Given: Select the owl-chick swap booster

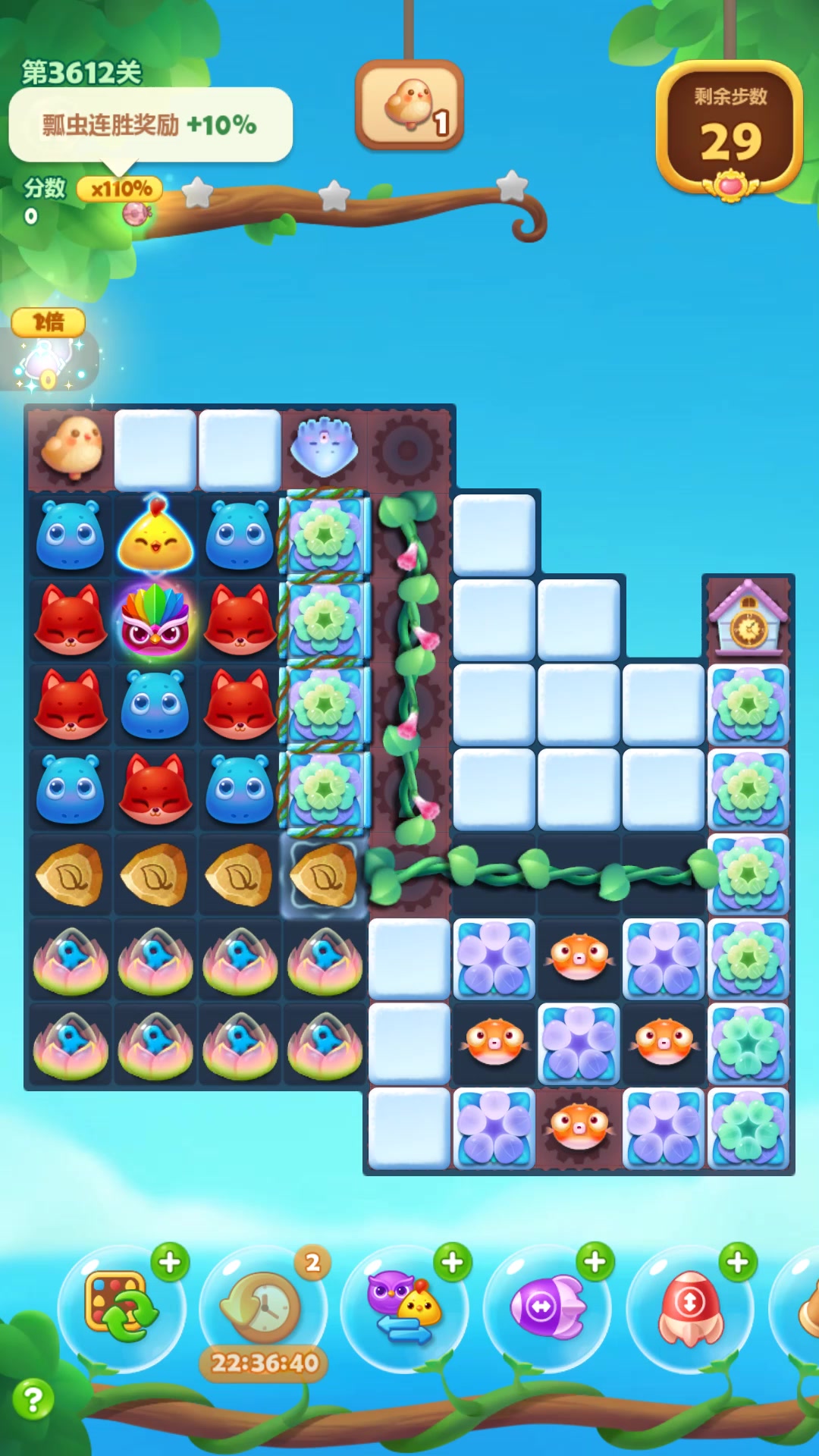Looking at the screenshot, I should tap(404, 1307).
